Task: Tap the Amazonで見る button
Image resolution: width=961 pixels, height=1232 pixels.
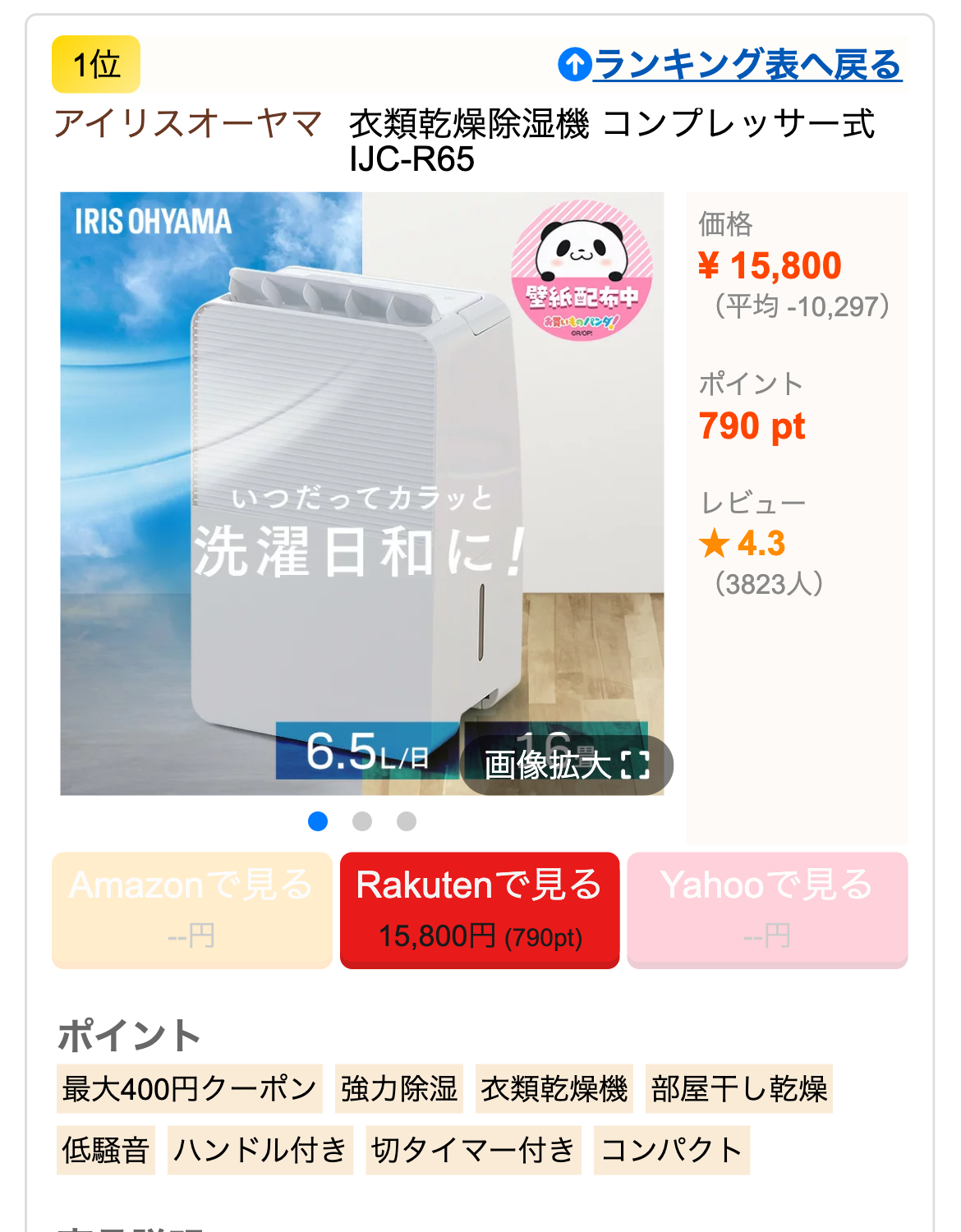Action: click(191, 910)
